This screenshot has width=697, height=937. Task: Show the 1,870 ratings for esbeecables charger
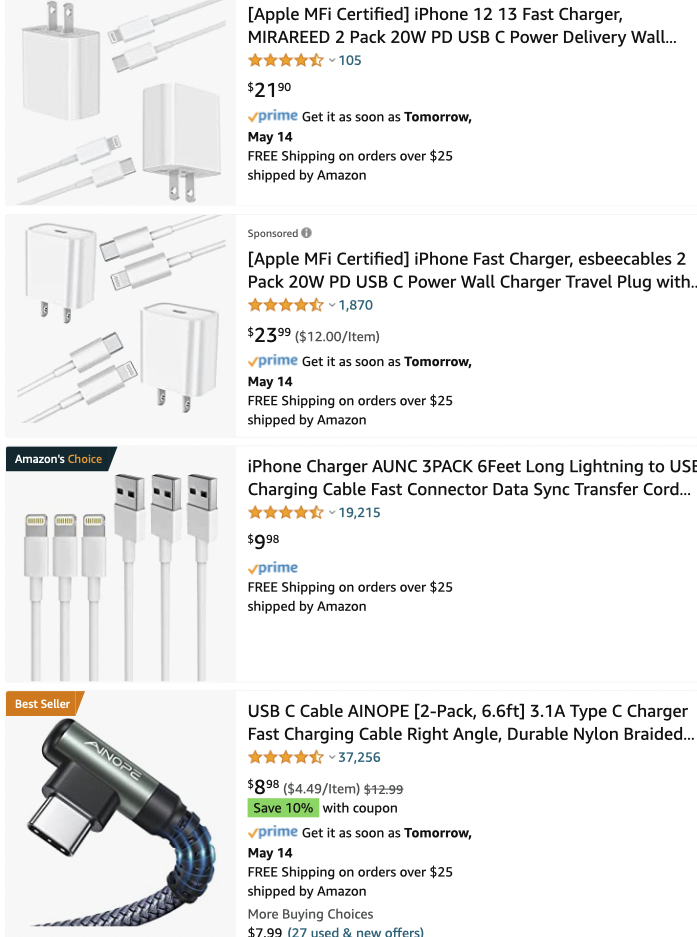coord(355,306)
